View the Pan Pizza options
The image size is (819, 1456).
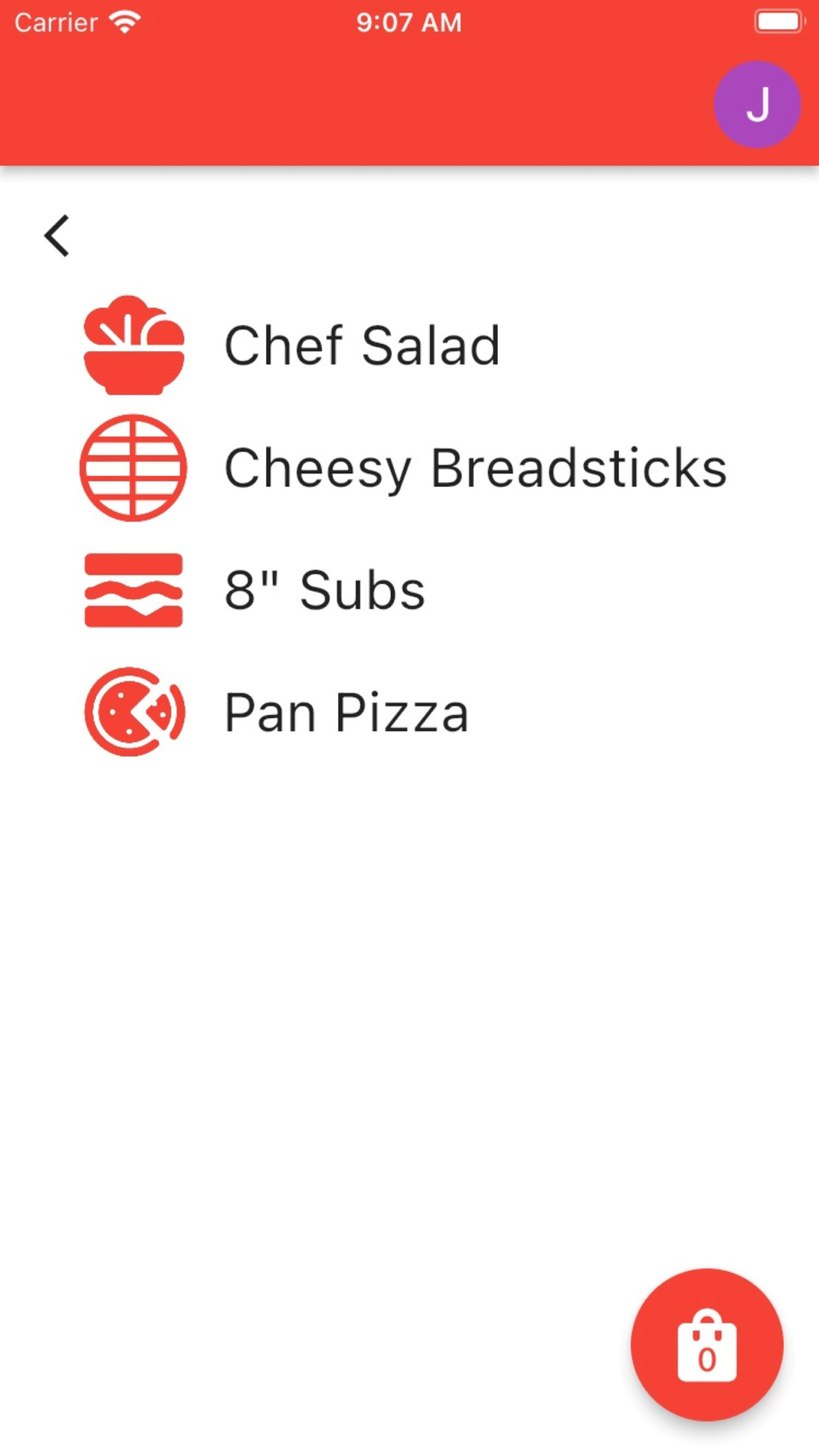[346, 712]
